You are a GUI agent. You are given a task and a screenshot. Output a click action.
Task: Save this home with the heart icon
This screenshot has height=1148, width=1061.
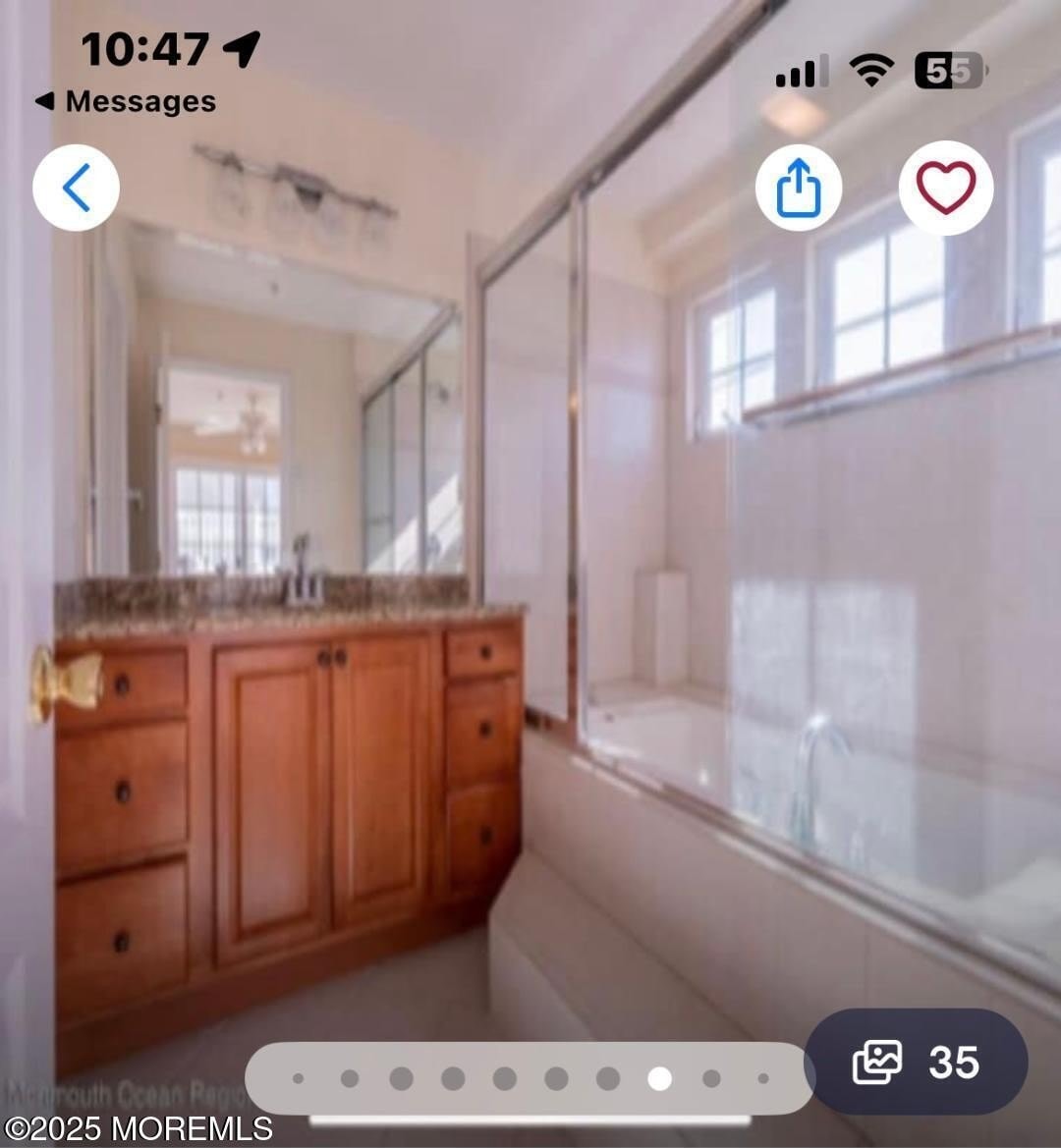[945, 188]
